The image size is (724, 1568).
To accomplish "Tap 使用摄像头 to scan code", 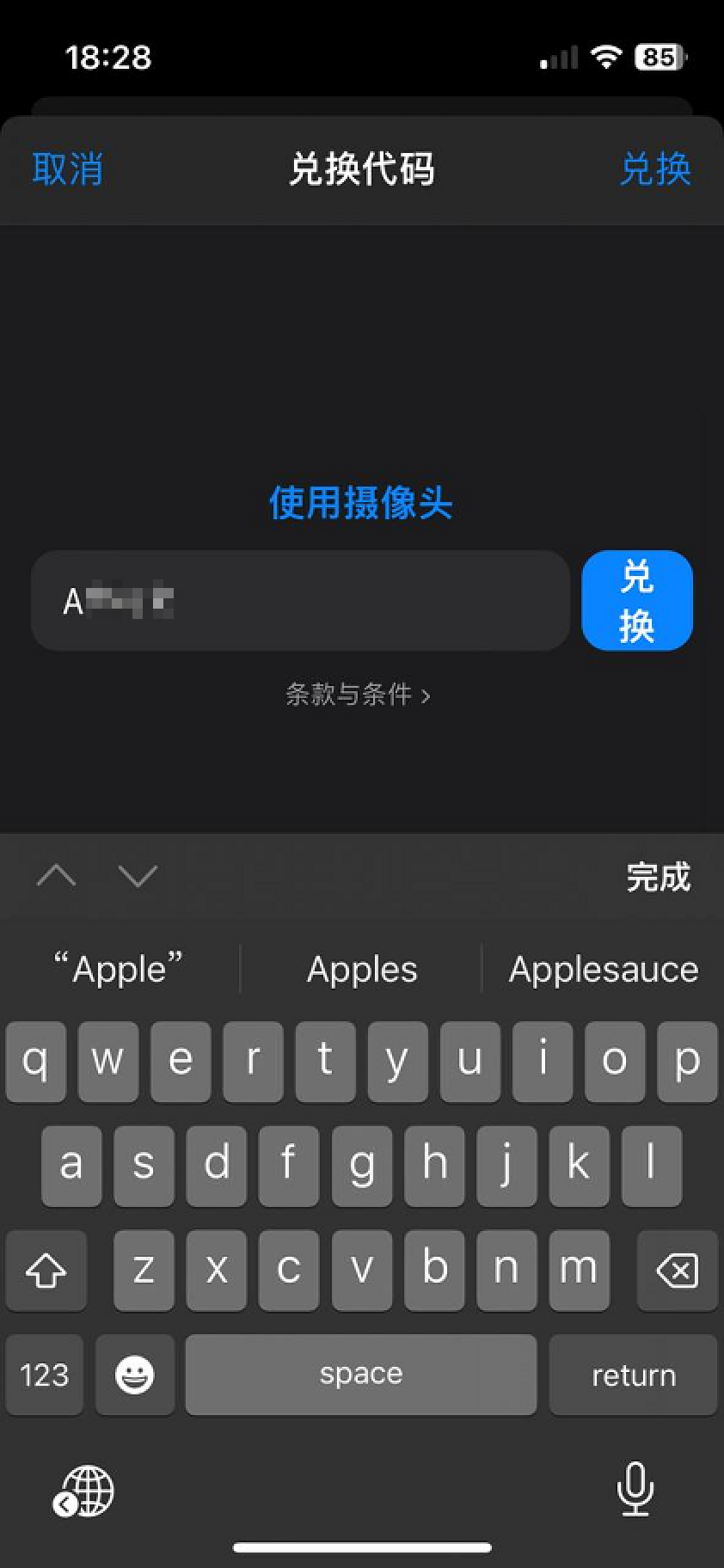I will click(x=361, y=503).
